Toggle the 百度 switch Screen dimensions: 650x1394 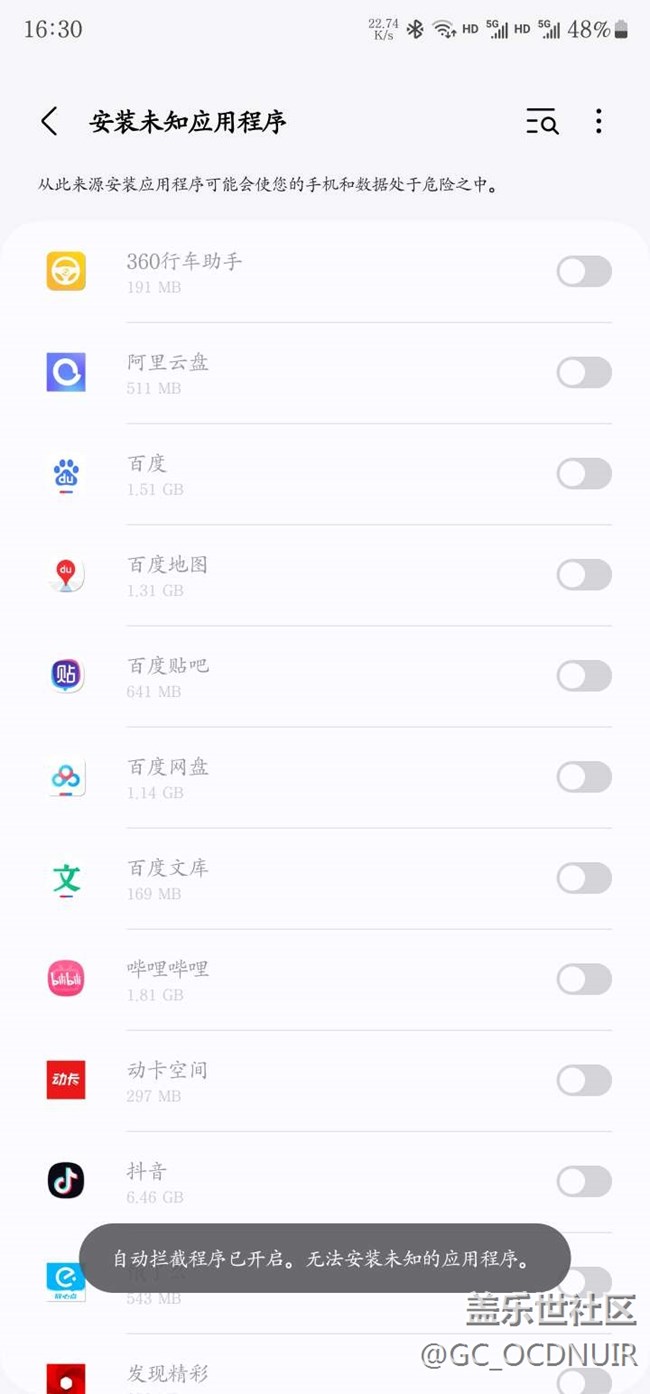(x=584, y=473)
